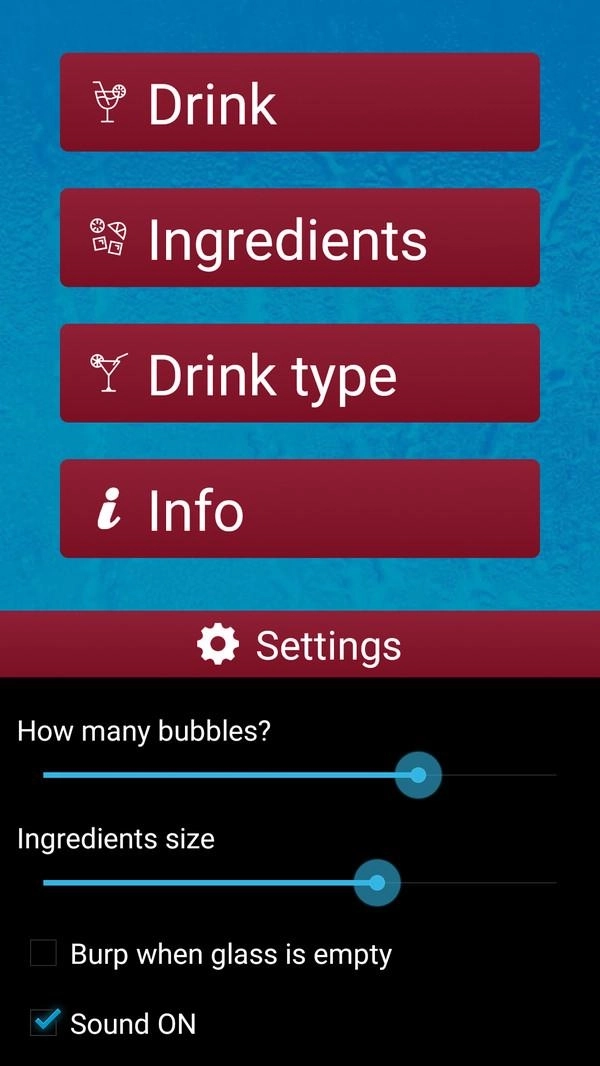Adjust the Ingredients size slider
This screenshot has width=600, height=1066.
[377, 883]
